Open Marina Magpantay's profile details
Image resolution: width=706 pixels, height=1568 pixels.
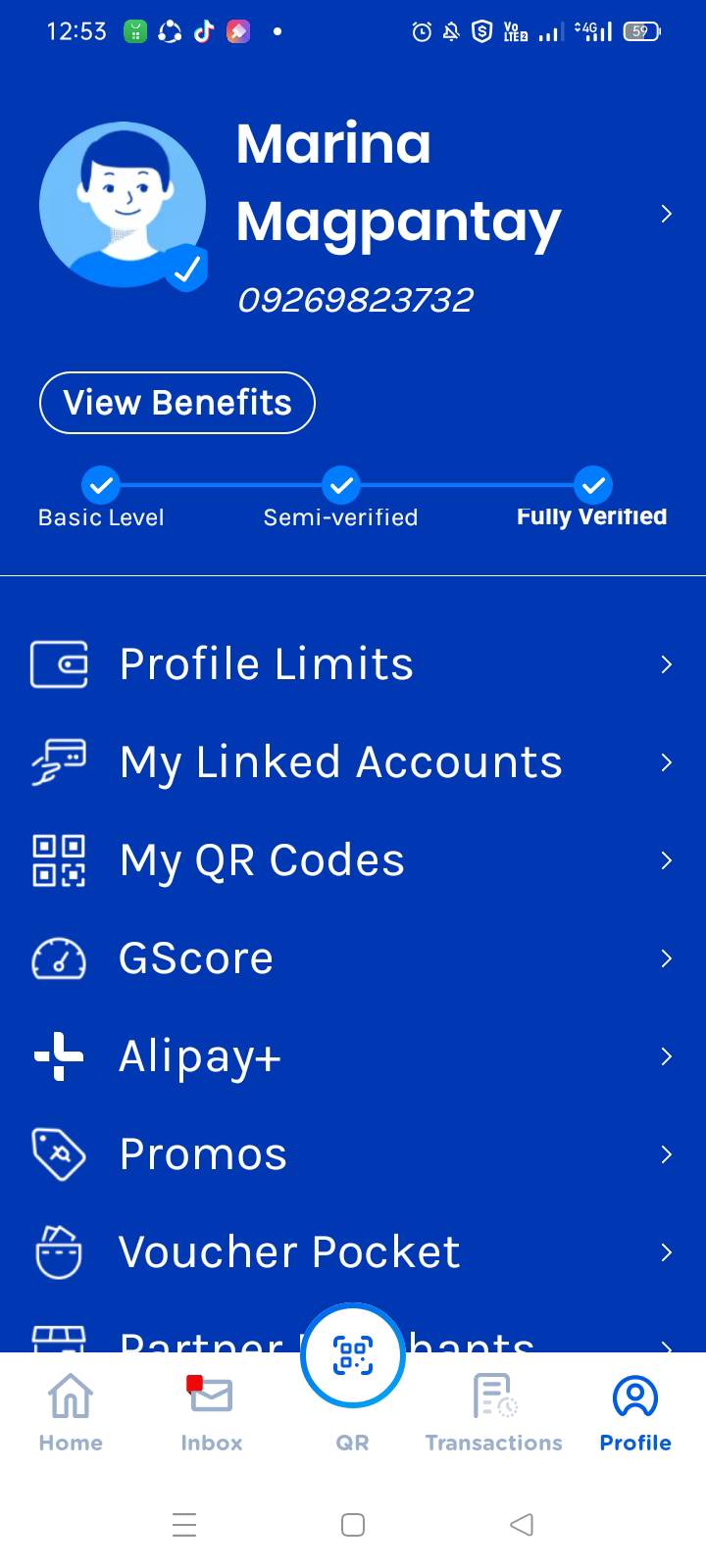(x=666, y=214)
